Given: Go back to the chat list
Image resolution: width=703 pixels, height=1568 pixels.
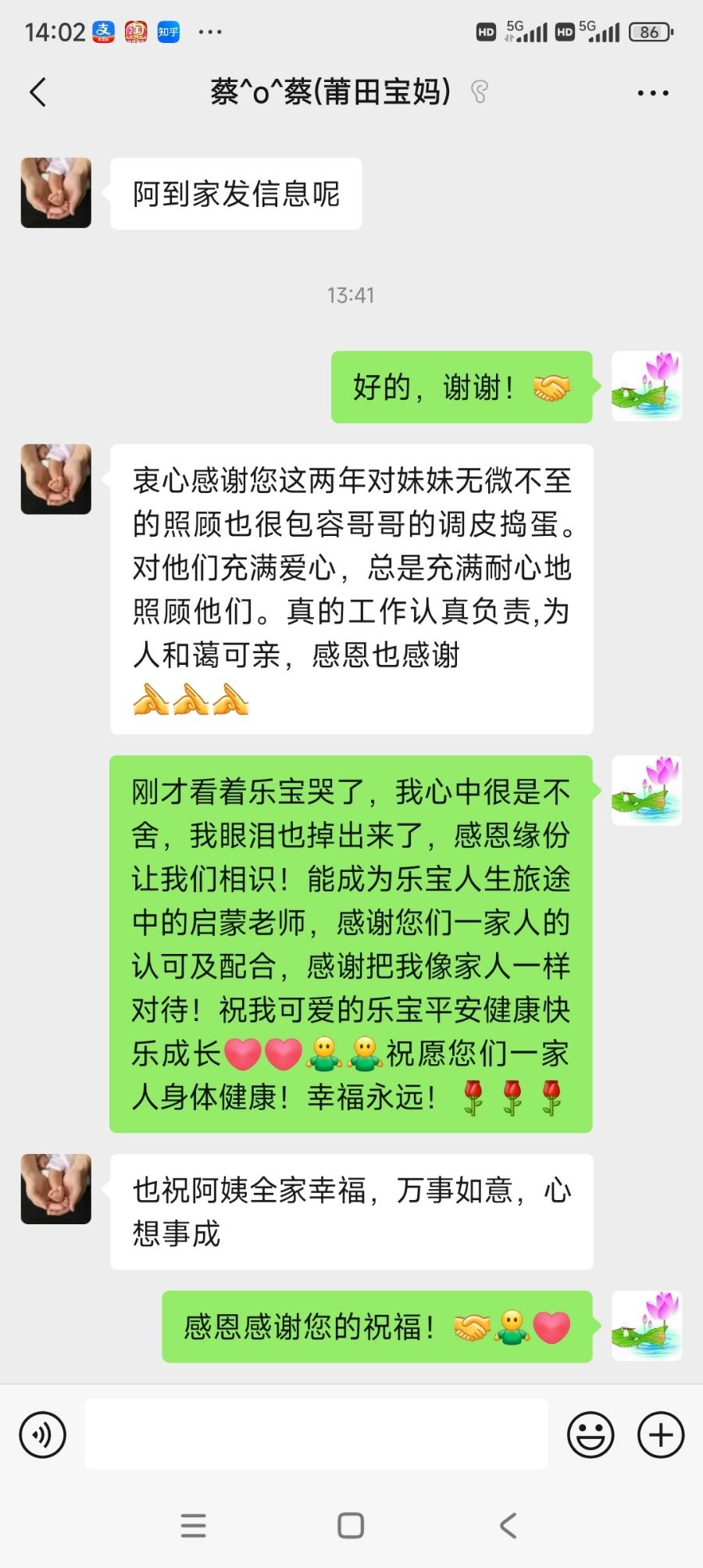Looking at the screenshot, I should tap(37, 92).
